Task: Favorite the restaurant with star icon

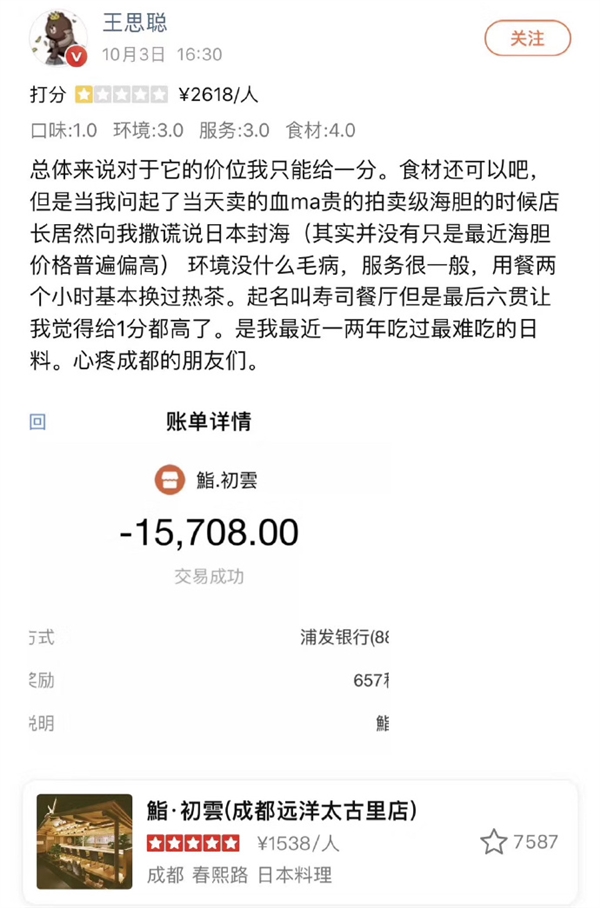Action: [494, 842]
